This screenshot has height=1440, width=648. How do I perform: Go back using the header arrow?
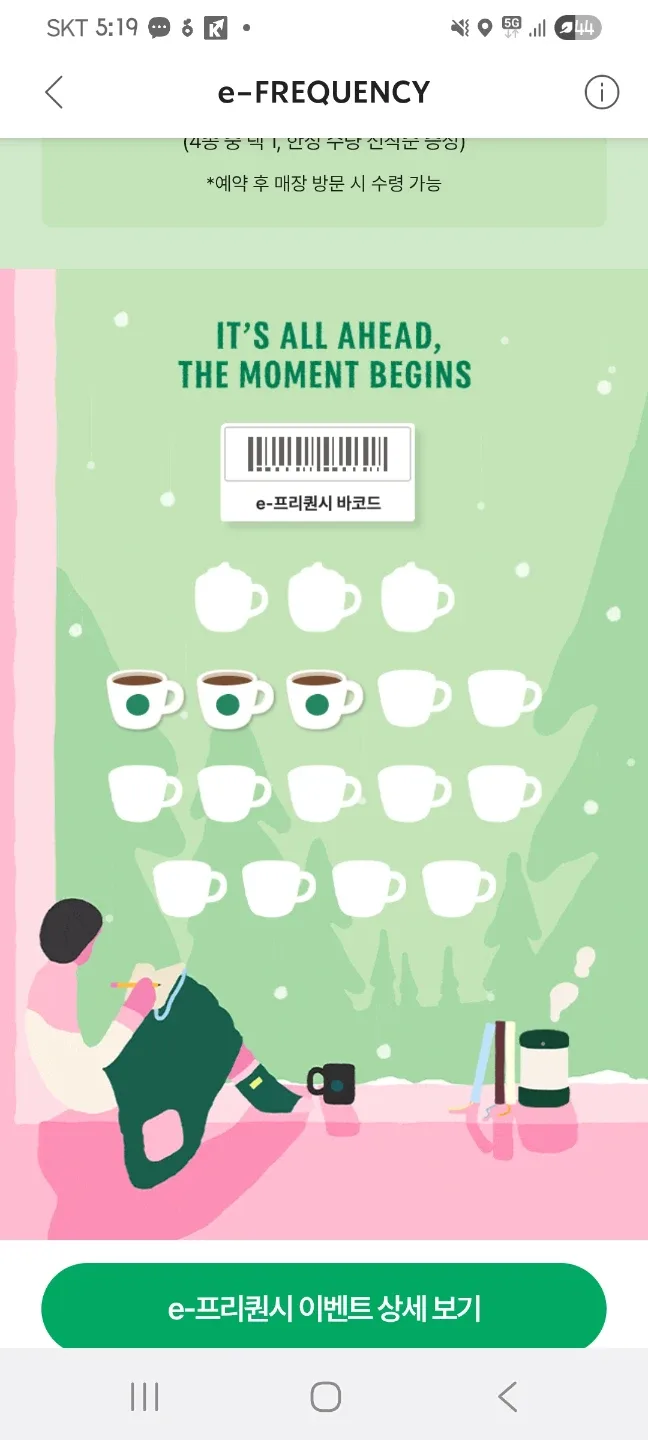pos(54,93)
